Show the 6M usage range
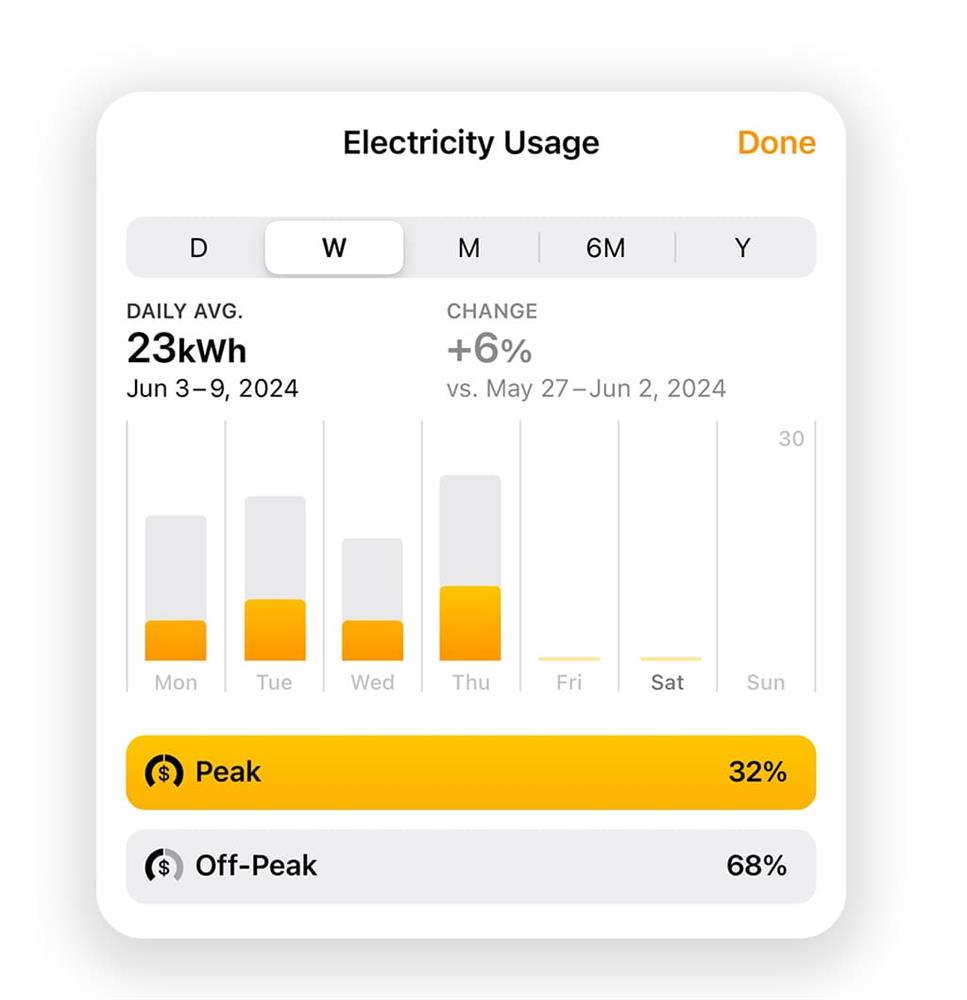Viewport: 967px width, 1000px height. coord(605,248)
